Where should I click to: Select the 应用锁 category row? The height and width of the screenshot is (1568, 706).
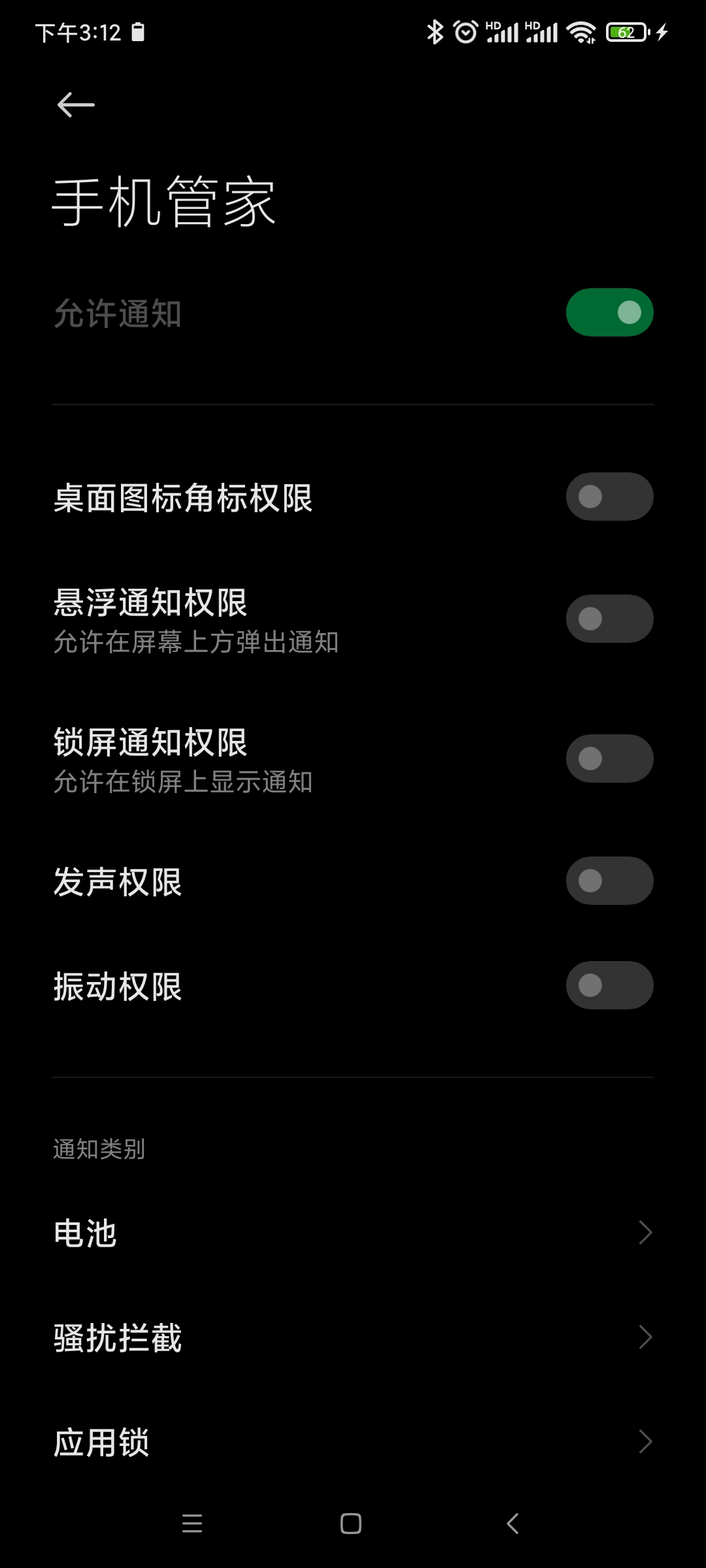tap(353, 1442)
